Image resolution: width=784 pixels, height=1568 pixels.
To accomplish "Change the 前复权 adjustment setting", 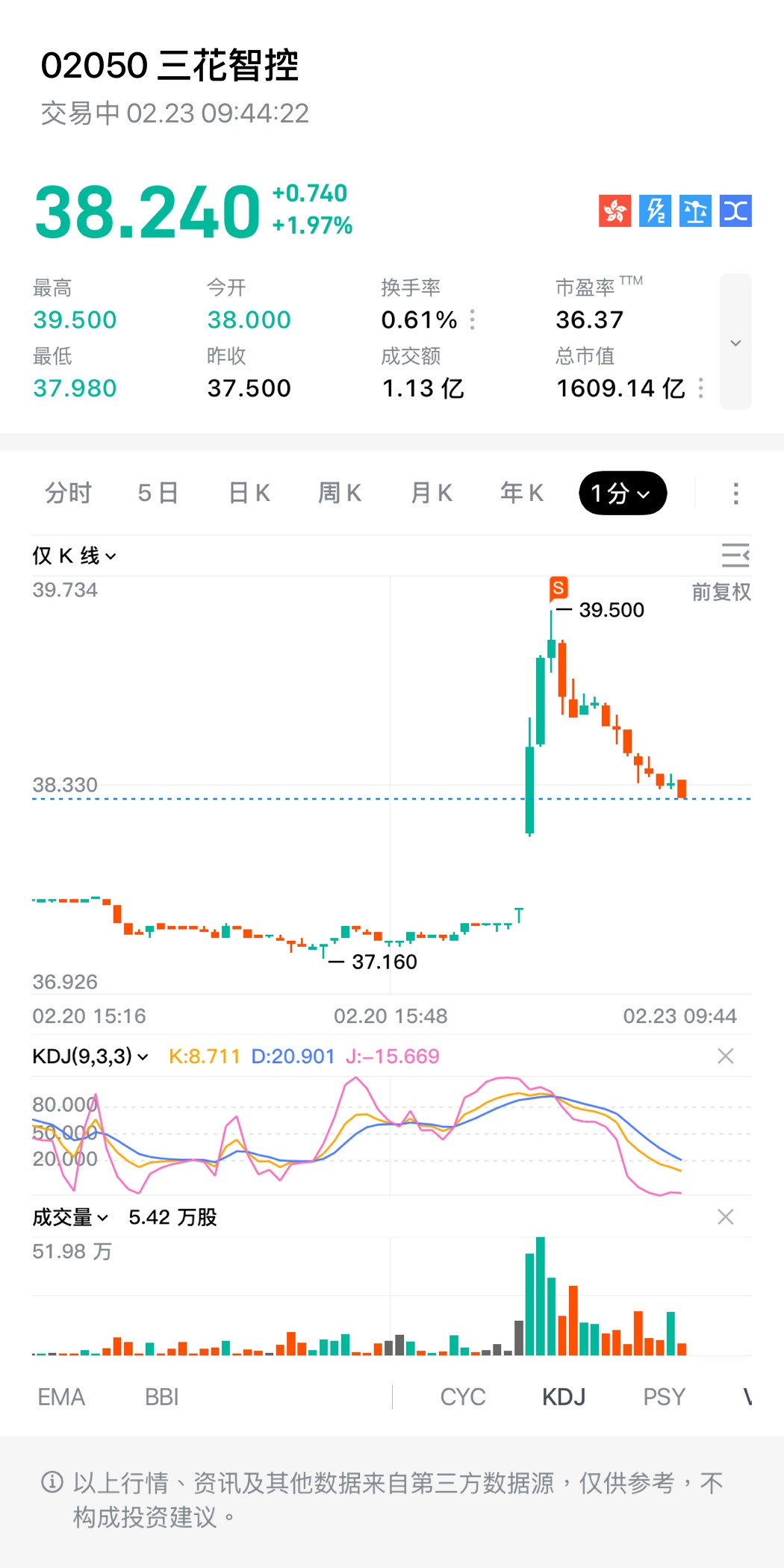I will [x=721, y=592].
